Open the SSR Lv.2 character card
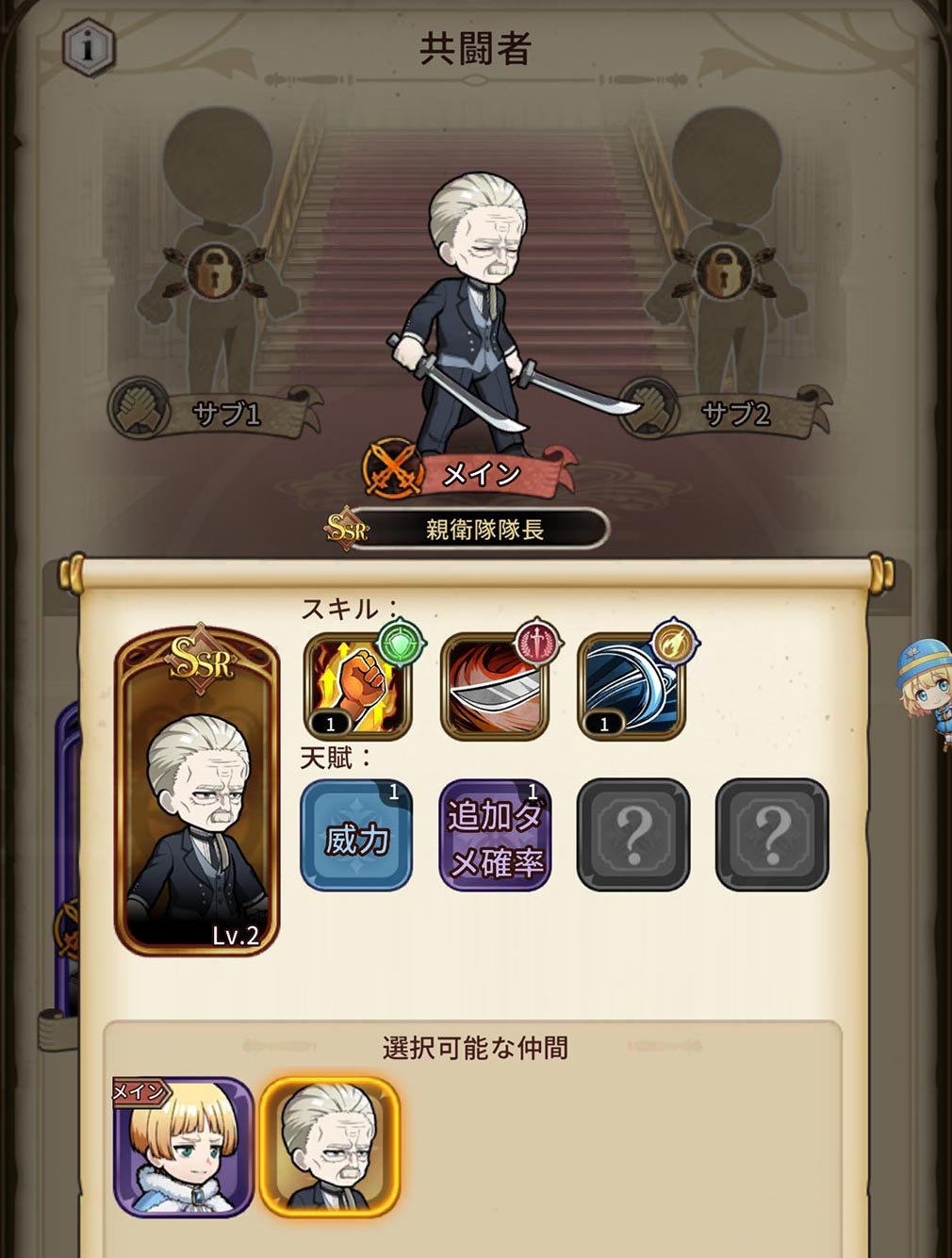 (x=197, y=792)
